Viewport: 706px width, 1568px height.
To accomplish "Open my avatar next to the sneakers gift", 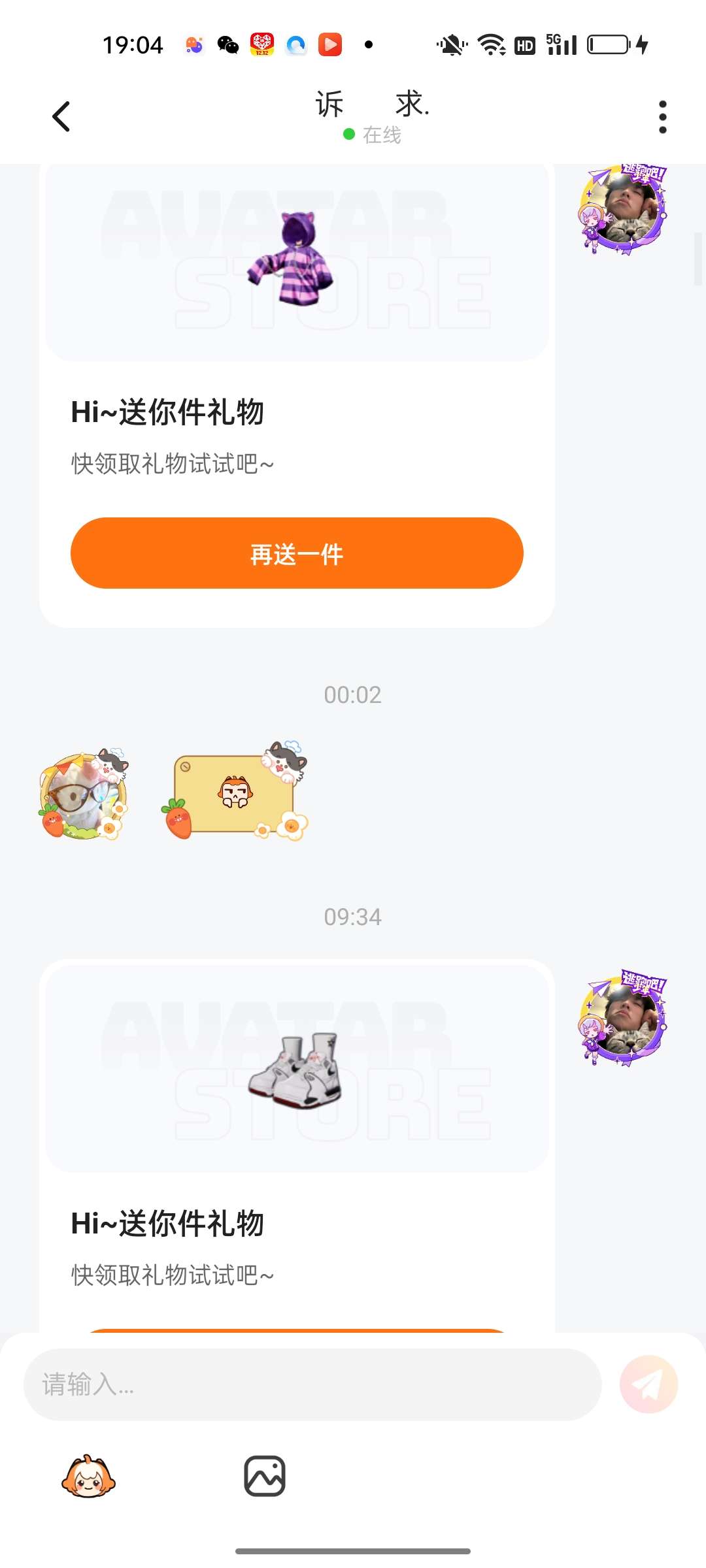I will [622, 1018].
